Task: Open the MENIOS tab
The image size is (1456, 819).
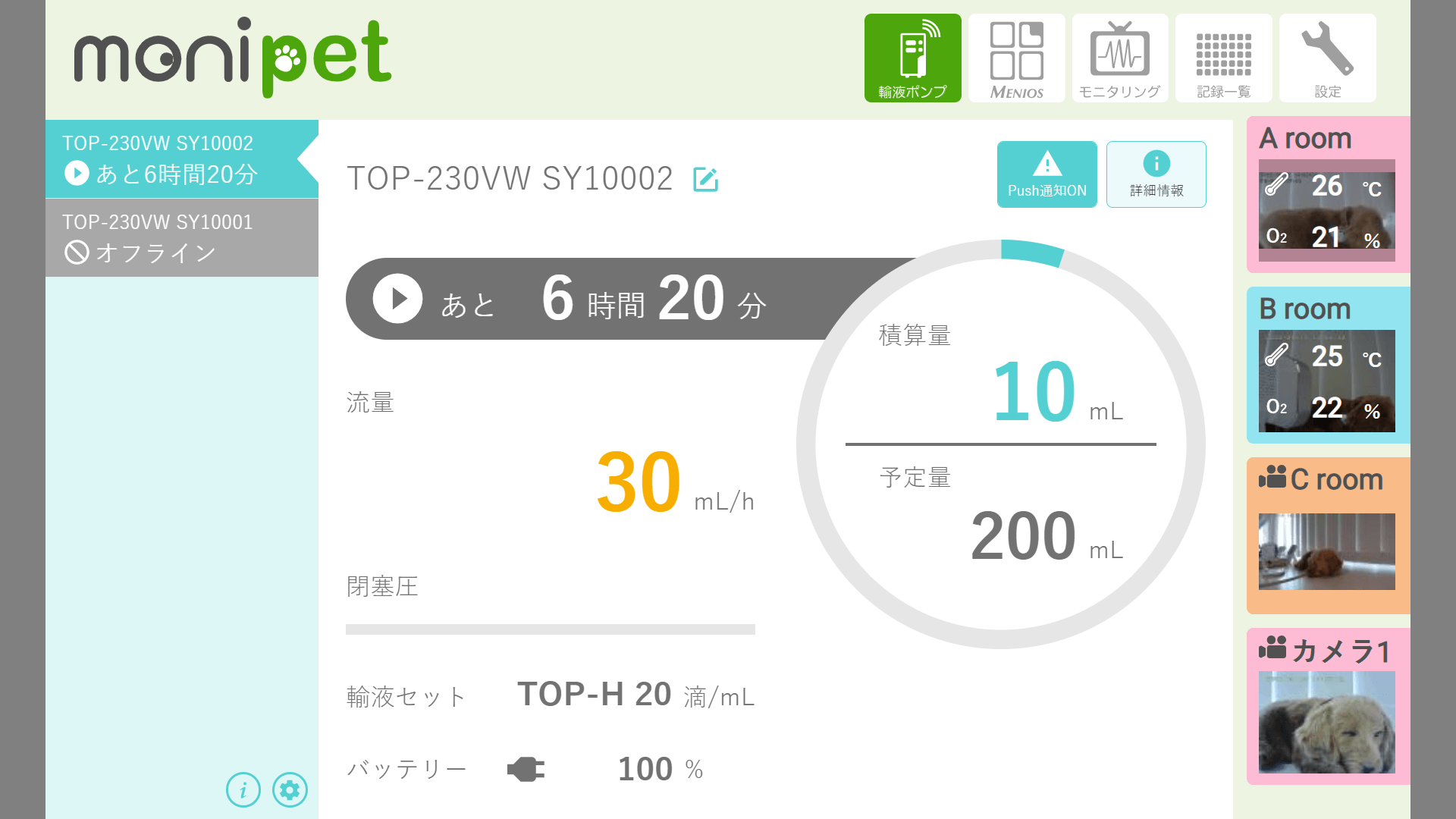Action: tap(1016, 58)
